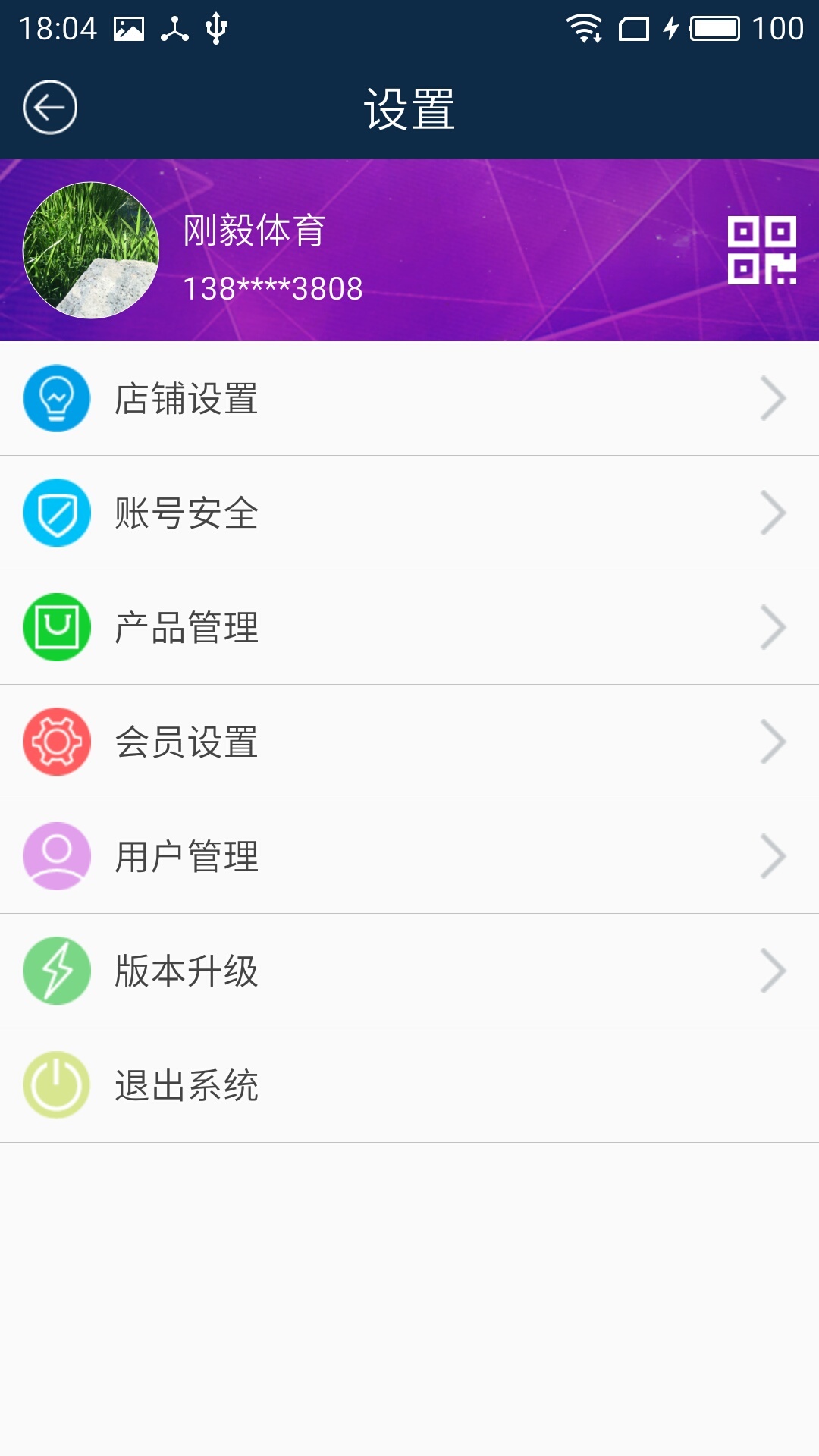
Task: Check the battery level indicator
Action: [x=714, y=25]
